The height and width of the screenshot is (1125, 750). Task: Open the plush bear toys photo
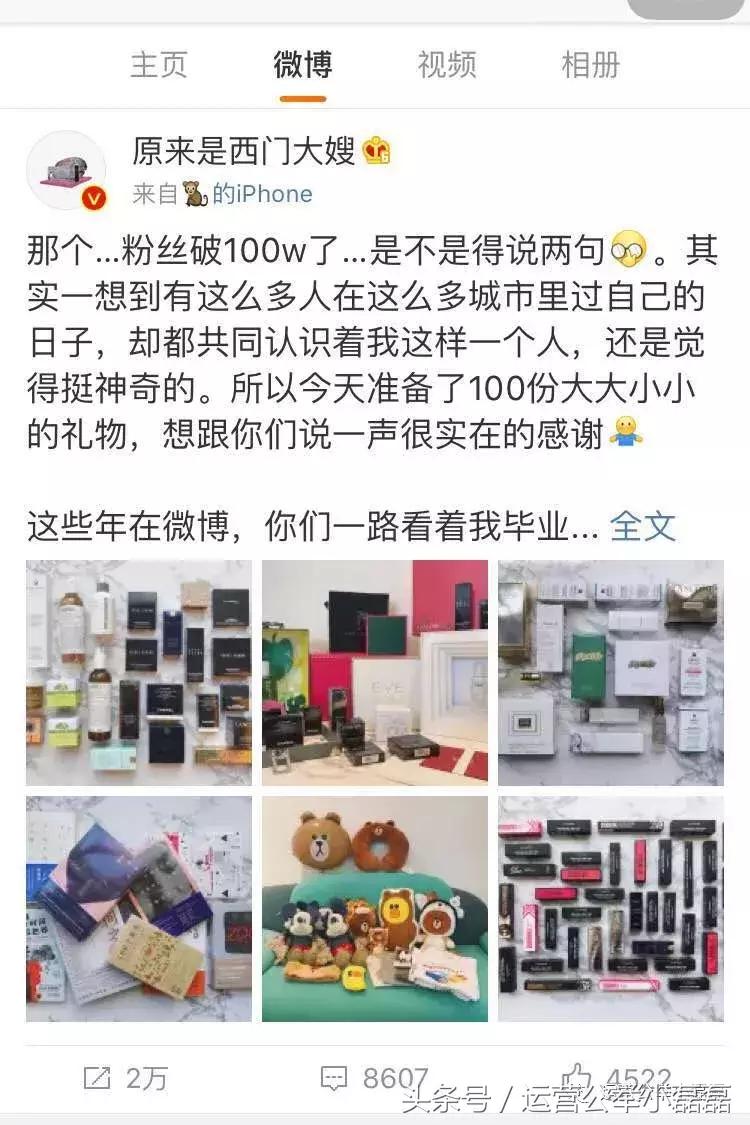pos(375,908)
